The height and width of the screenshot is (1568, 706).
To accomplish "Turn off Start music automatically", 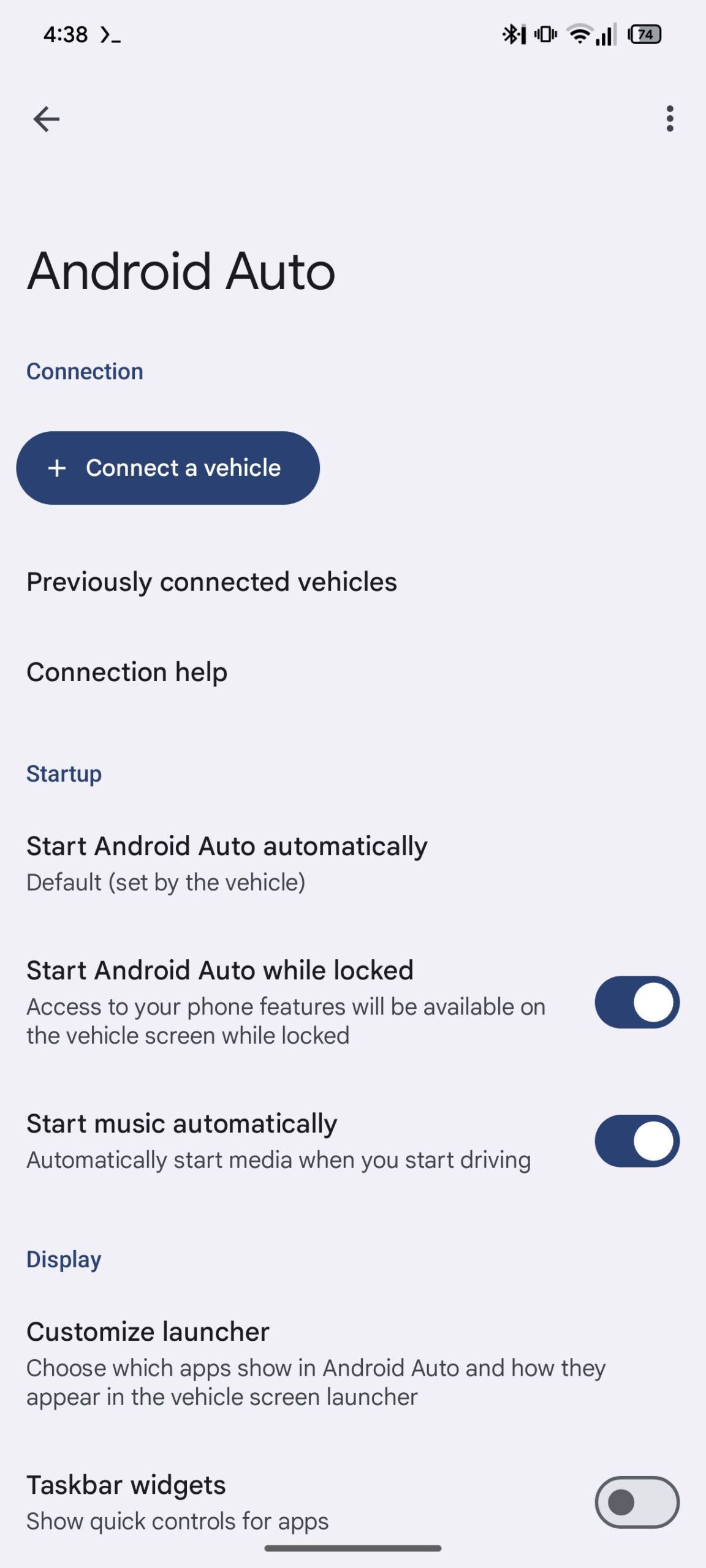I will point(637,1141).
